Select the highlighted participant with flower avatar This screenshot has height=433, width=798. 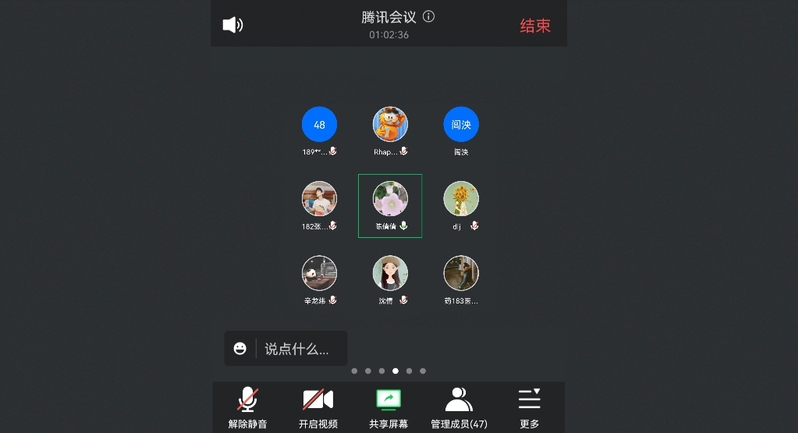click(390, 200)
